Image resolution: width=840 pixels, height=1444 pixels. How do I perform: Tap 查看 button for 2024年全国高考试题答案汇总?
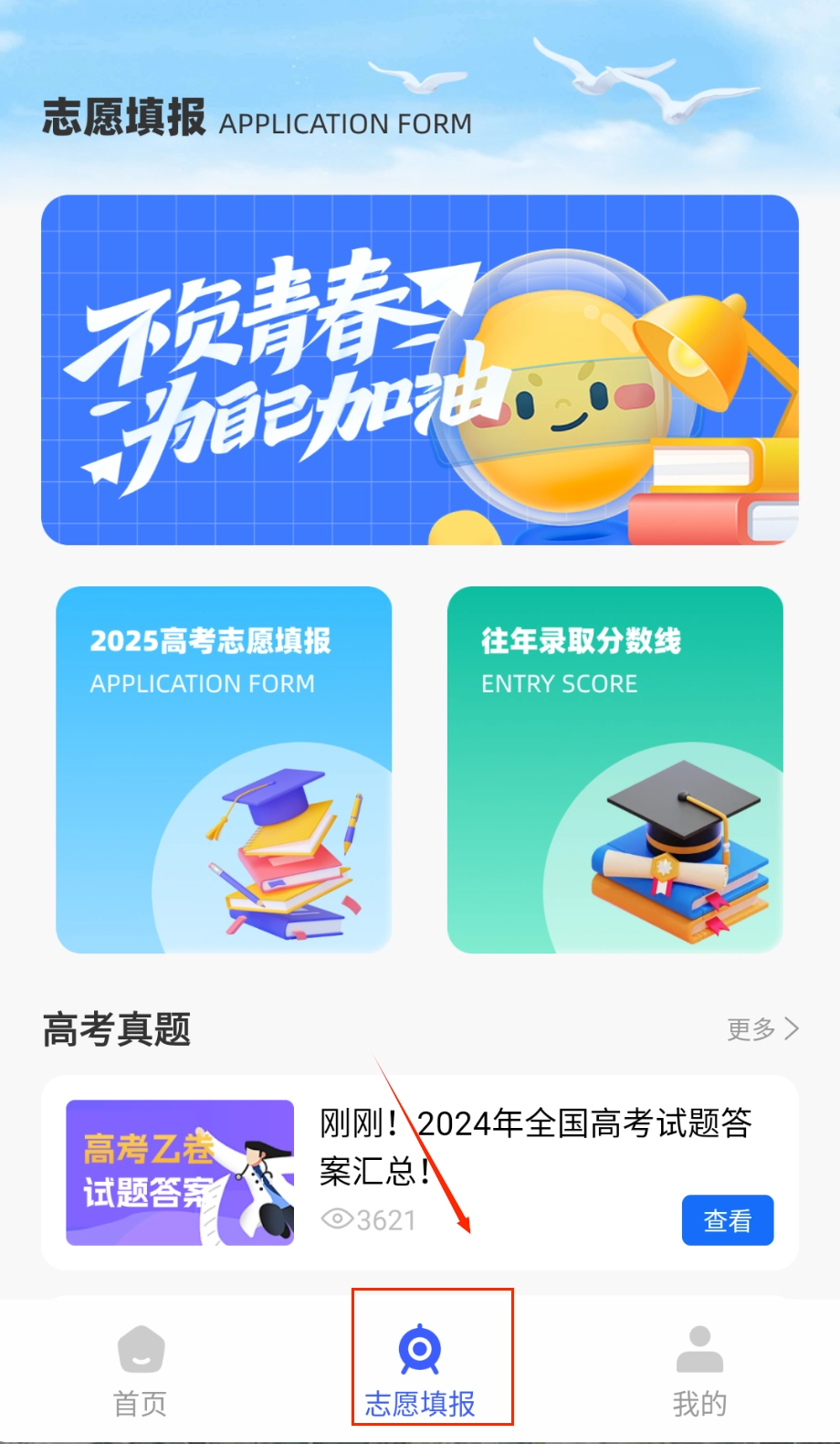(727, 1220)
